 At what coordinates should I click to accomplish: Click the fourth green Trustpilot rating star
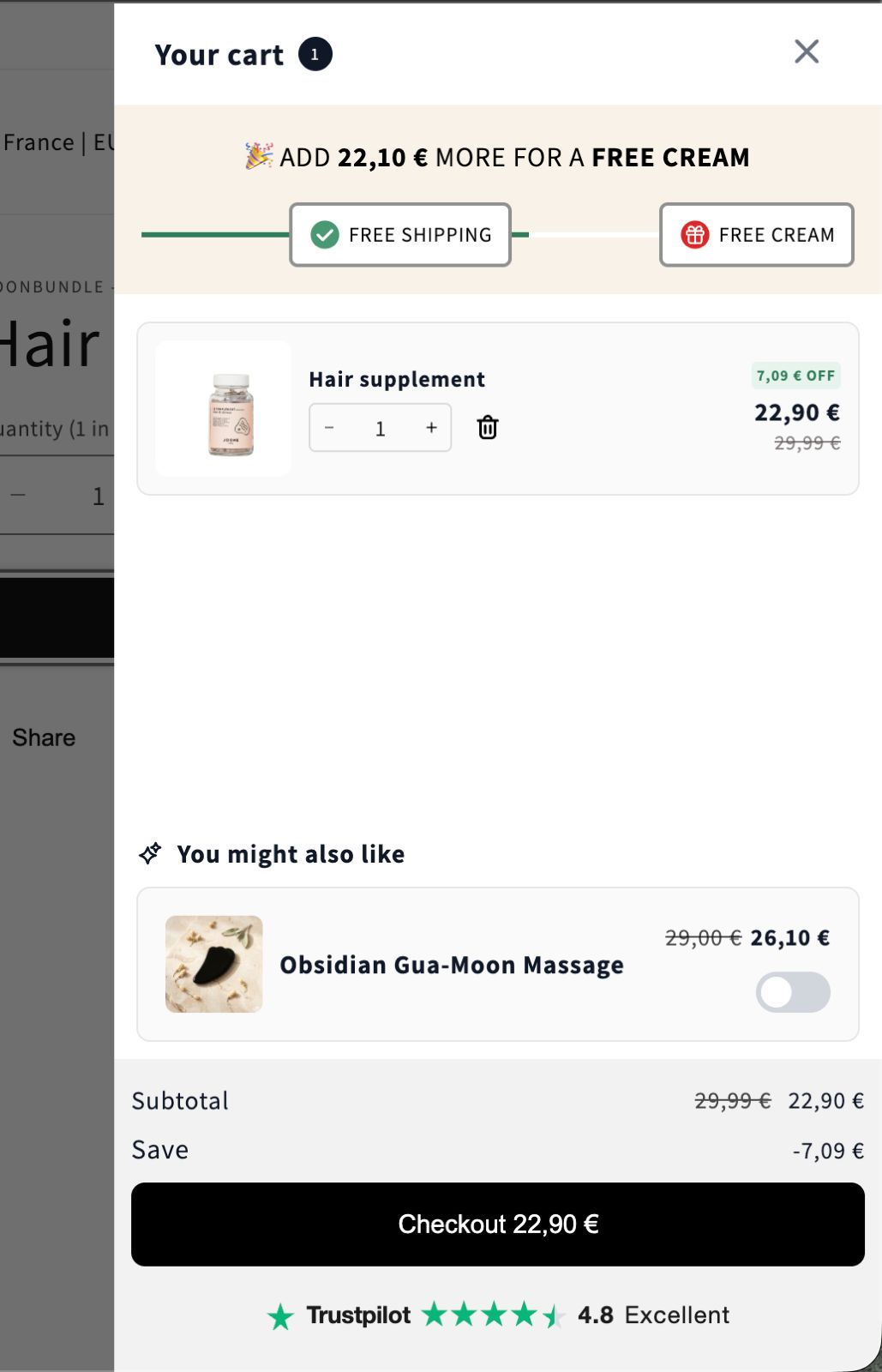coord(523,1314)
